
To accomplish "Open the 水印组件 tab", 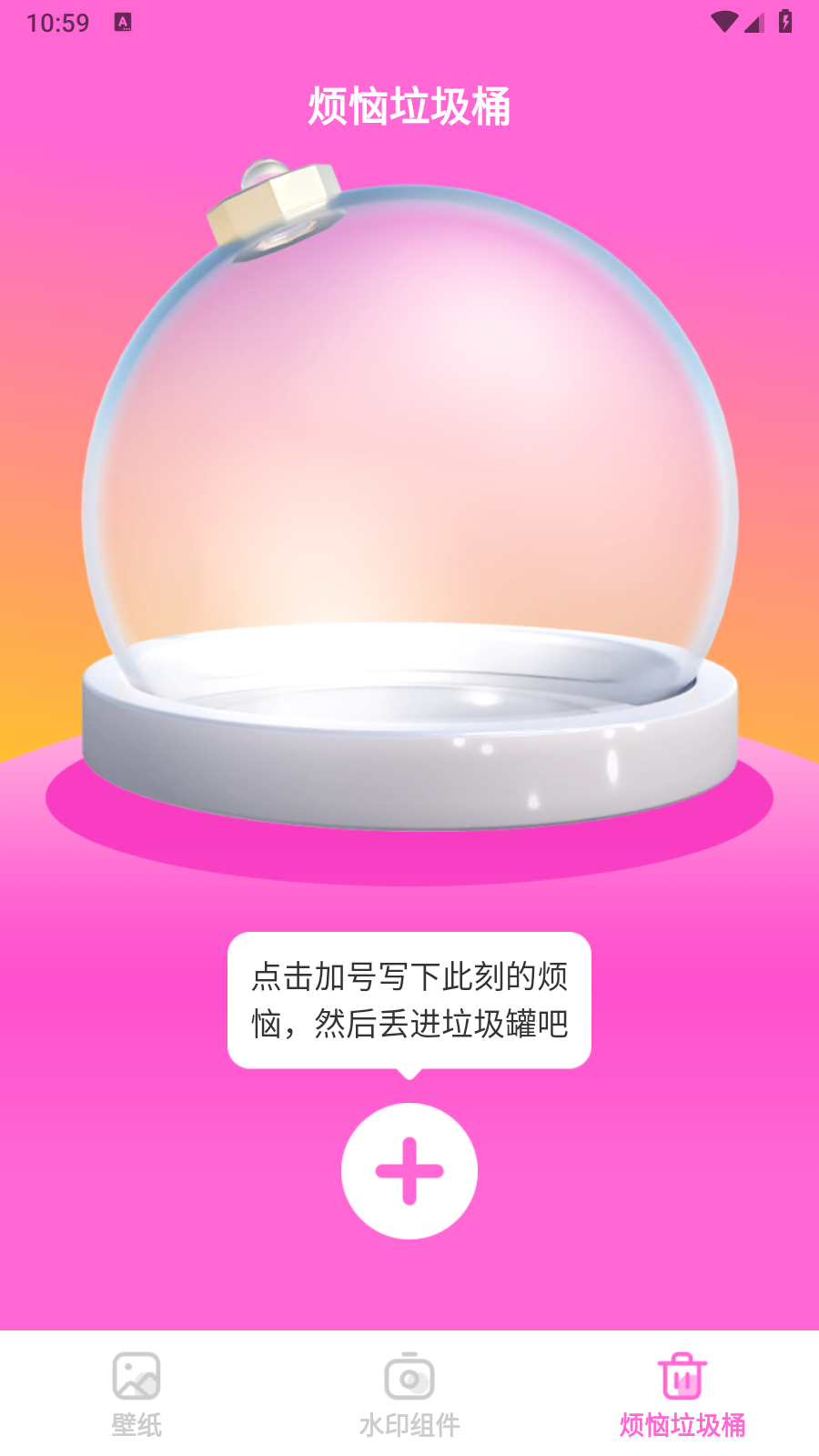I will (409, 1394).
